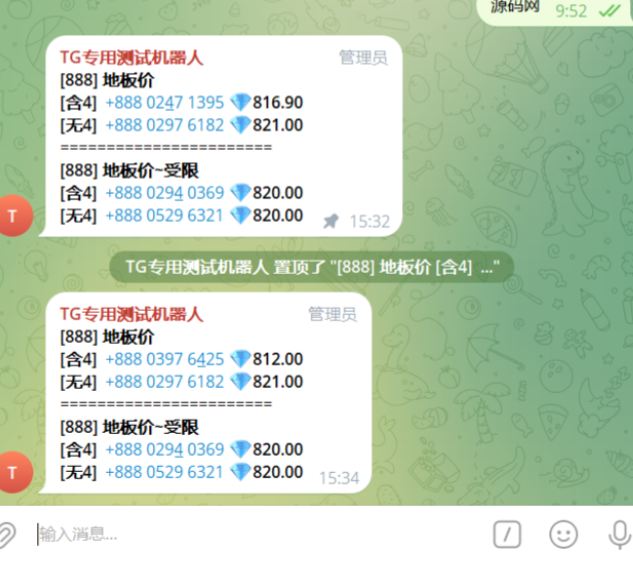Open phone number +888 0397 6425
Viewport: 633px width, 561px height.
click(164, 360)
